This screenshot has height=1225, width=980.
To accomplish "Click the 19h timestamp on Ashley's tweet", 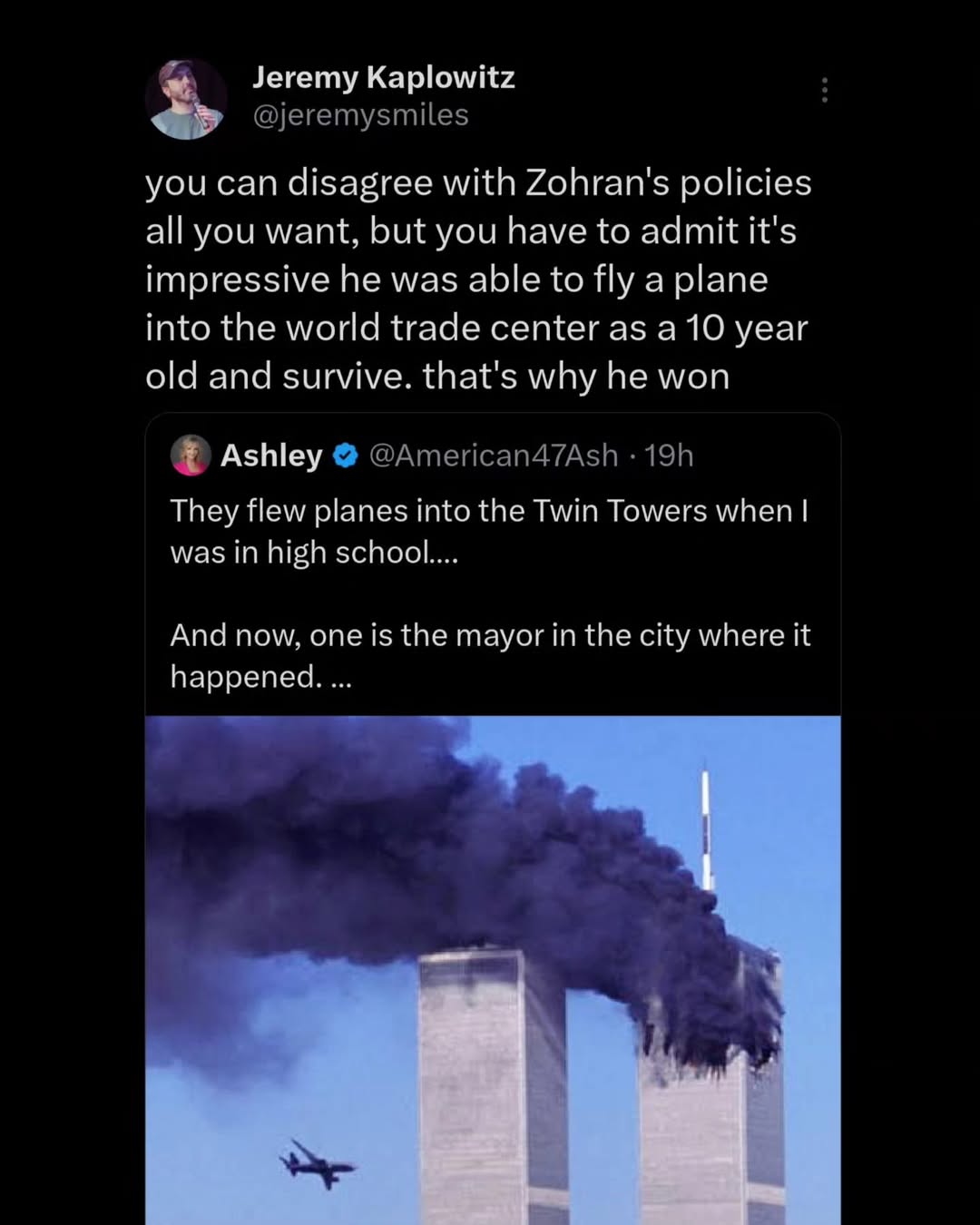I will click(x=670, y=456).
